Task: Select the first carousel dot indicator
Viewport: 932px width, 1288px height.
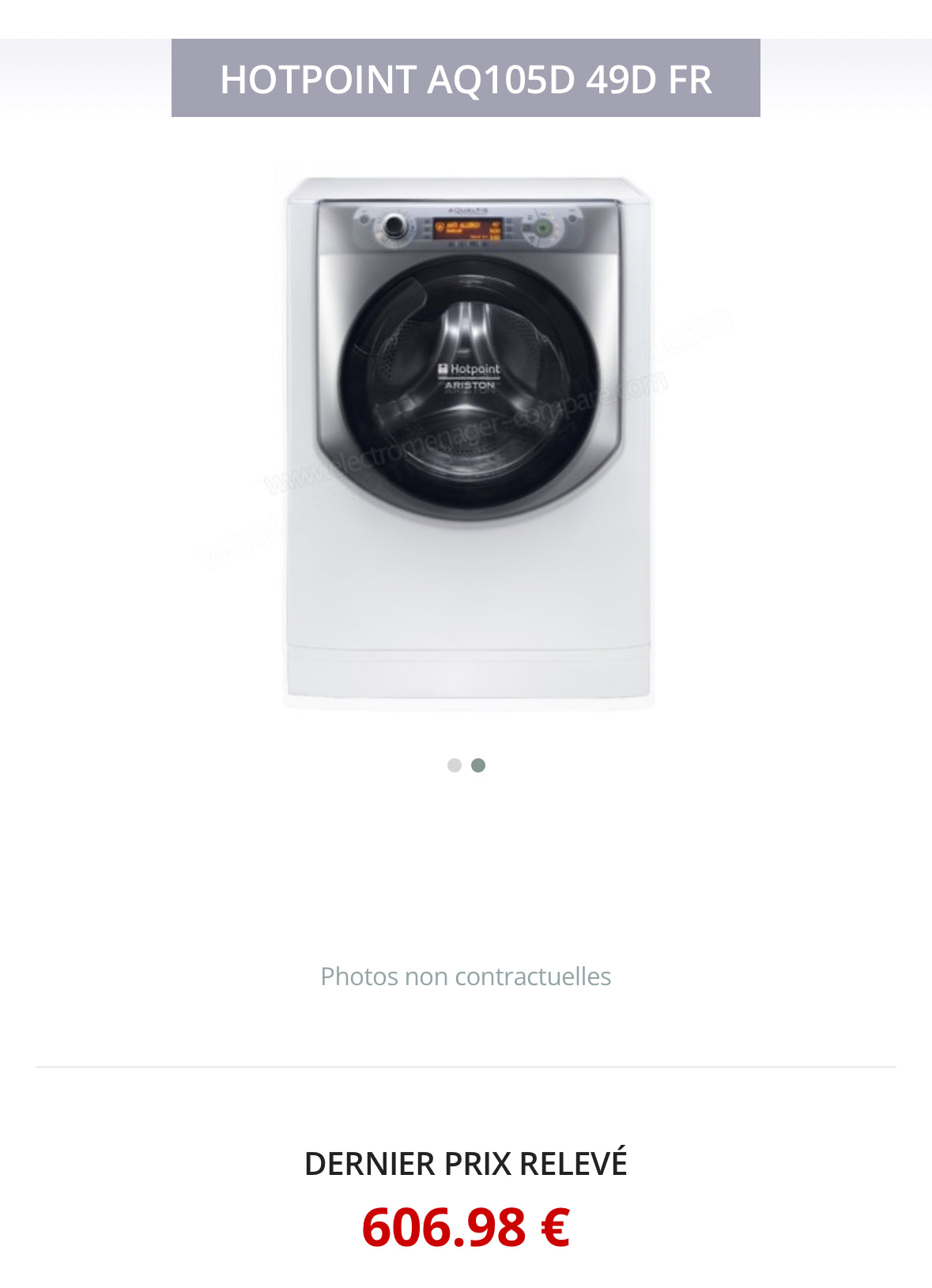Action: pyautogui.click(x=454, y=765)
